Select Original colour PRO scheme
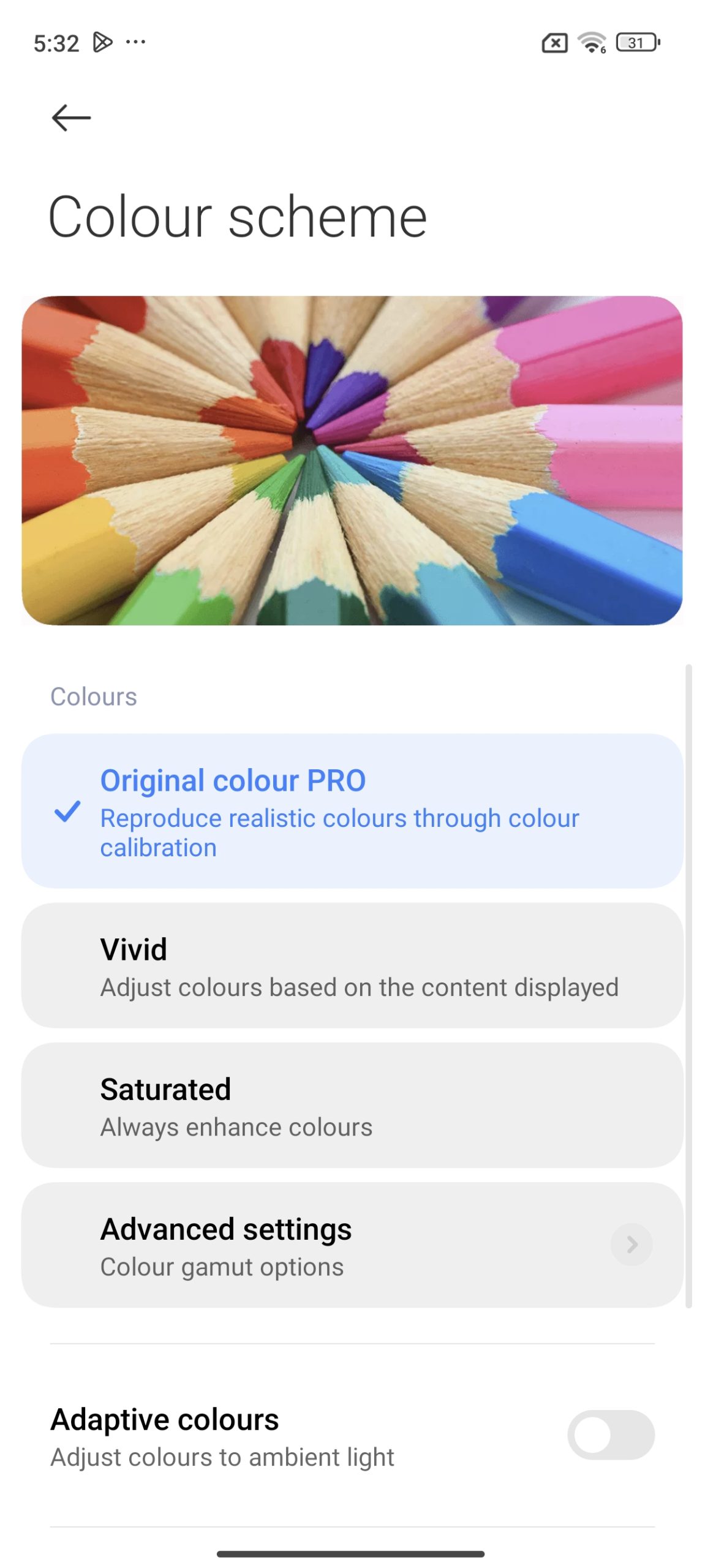 click(352, 810)
